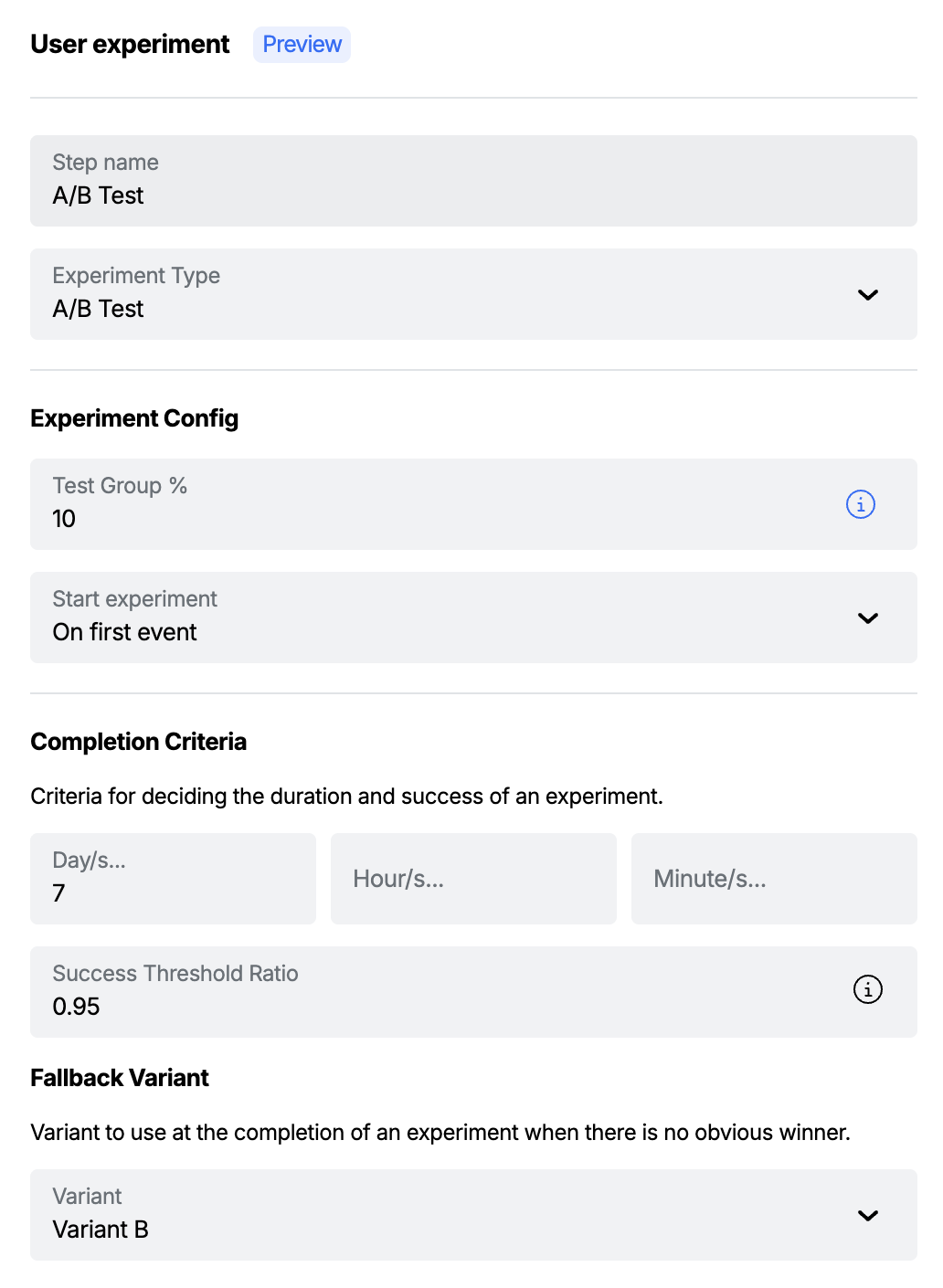943x1288 pixels.
Task: Select Variant B in the Variant field
Action: pyautogui.click(x=101, y=1230)
